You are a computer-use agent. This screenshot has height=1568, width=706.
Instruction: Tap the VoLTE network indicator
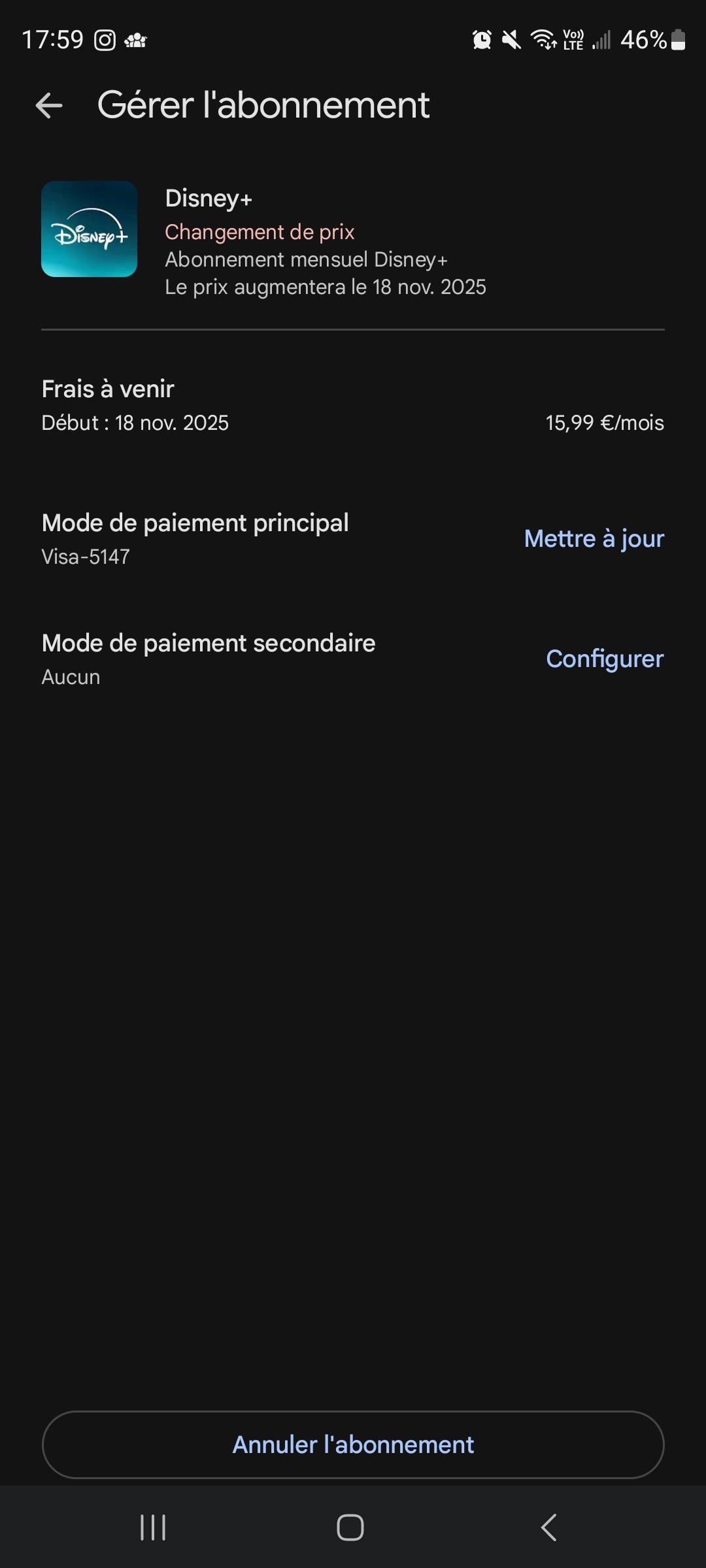572,39
